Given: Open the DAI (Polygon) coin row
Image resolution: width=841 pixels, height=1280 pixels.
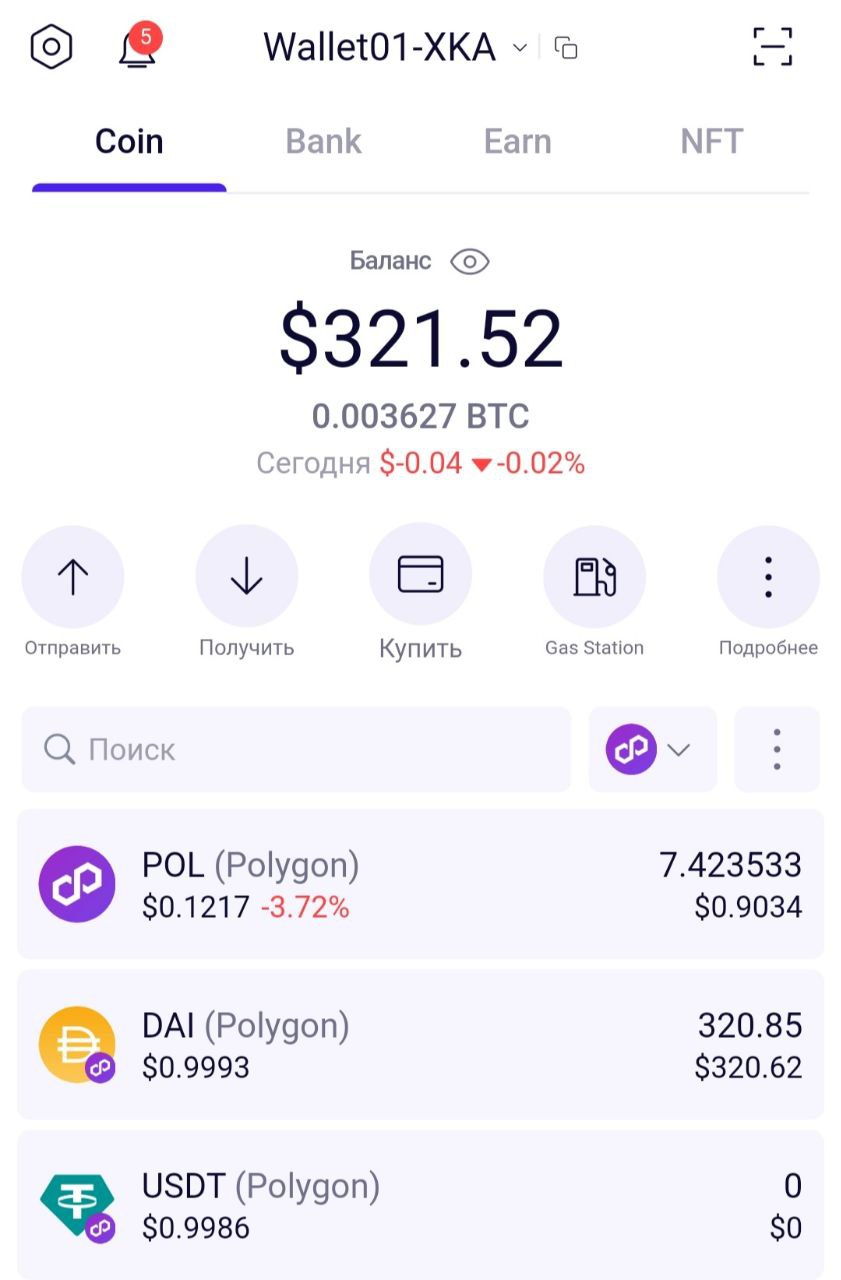Looking at the screenshot, I should tap(420, 1044).
